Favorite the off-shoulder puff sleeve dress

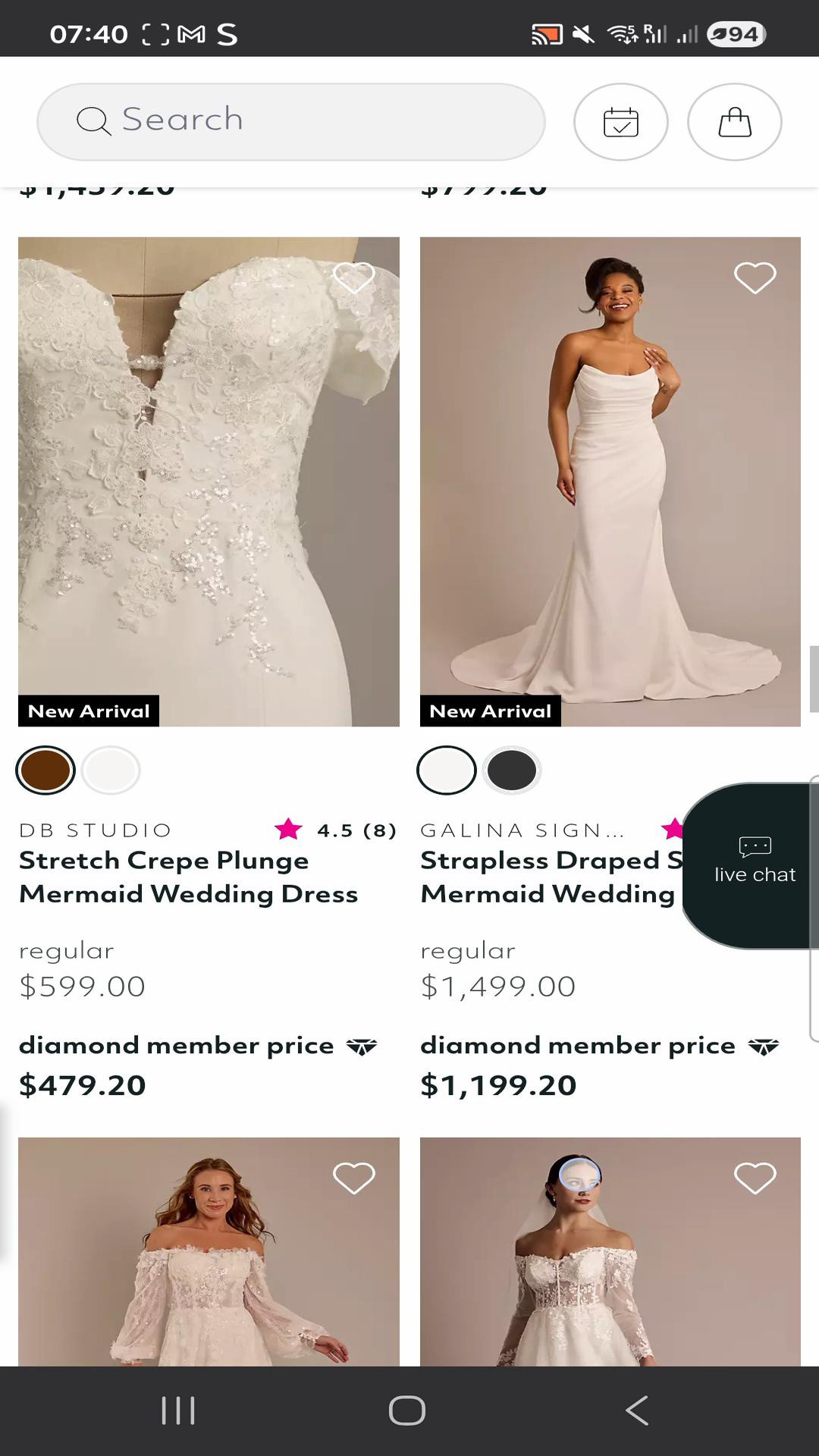click(x=353, y=1178)
